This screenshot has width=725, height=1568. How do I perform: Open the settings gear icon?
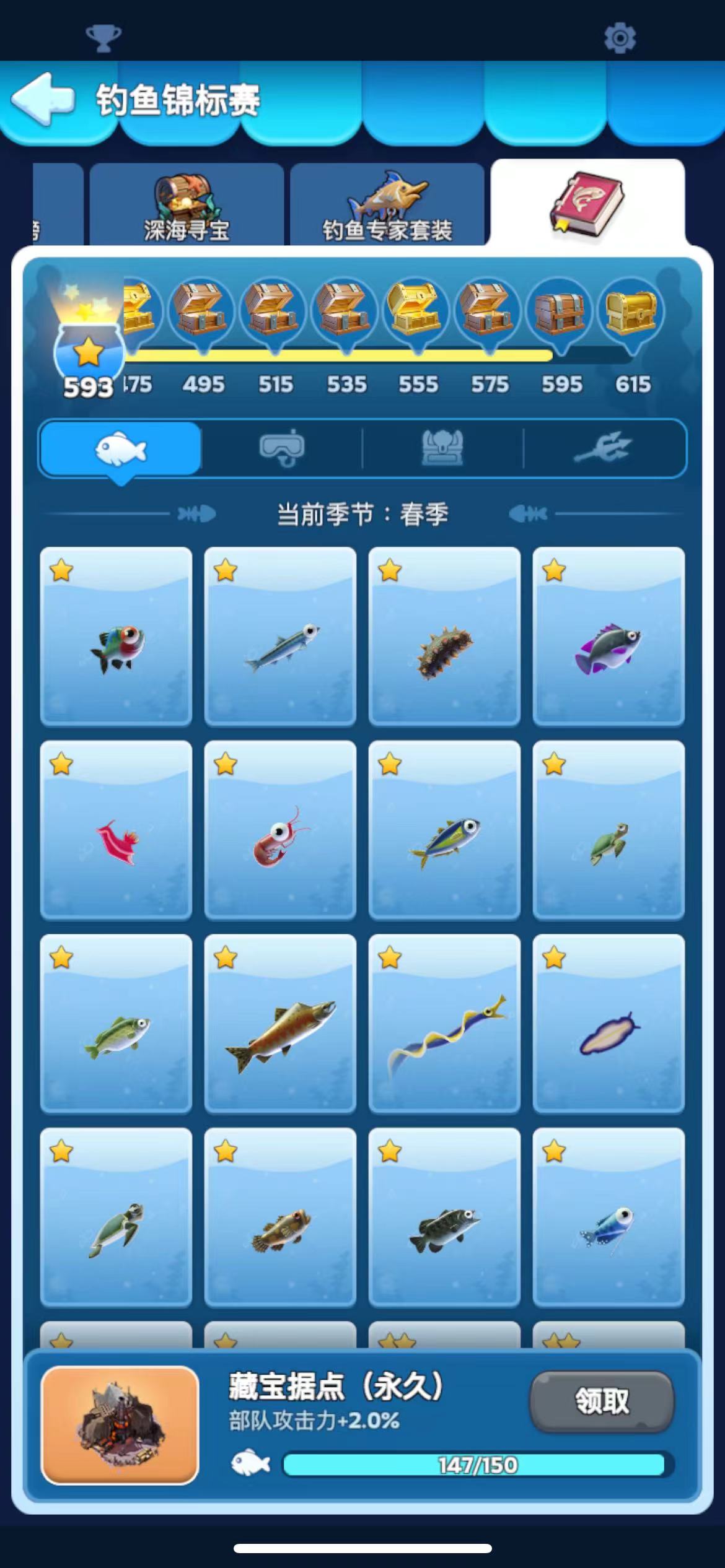620,38
